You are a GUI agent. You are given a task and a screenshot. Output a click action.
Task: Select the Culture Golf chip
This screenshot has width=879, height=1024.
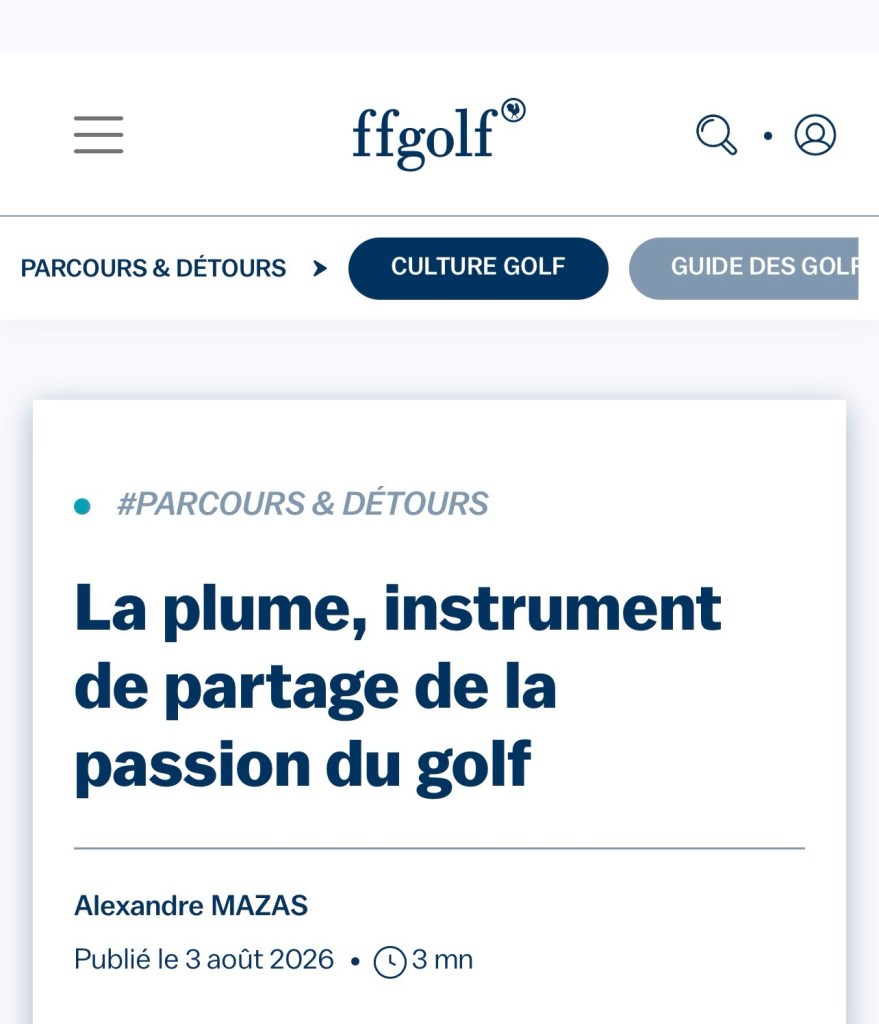pos(478,268)
